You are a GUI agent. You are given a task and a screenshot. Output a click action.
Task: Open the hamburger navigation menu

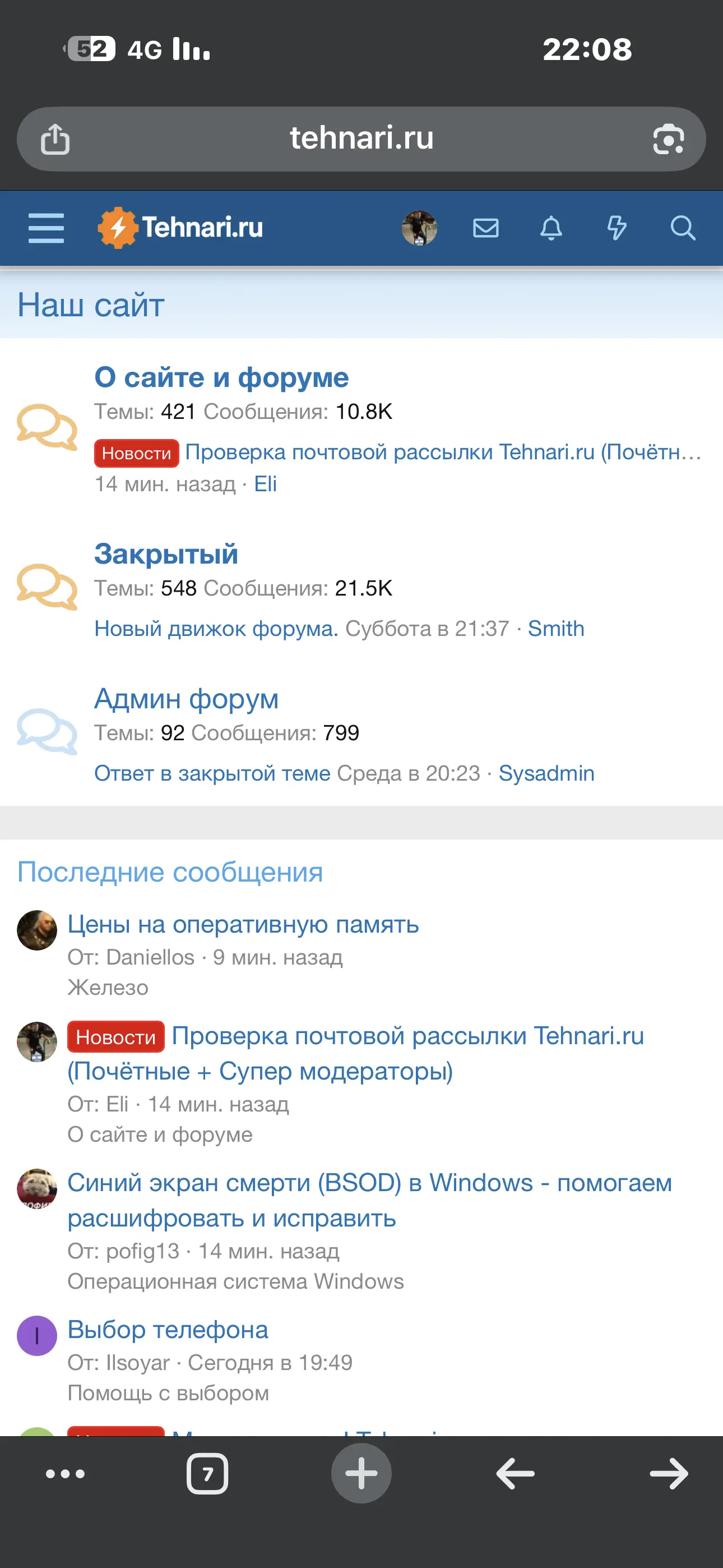(47, 228)
